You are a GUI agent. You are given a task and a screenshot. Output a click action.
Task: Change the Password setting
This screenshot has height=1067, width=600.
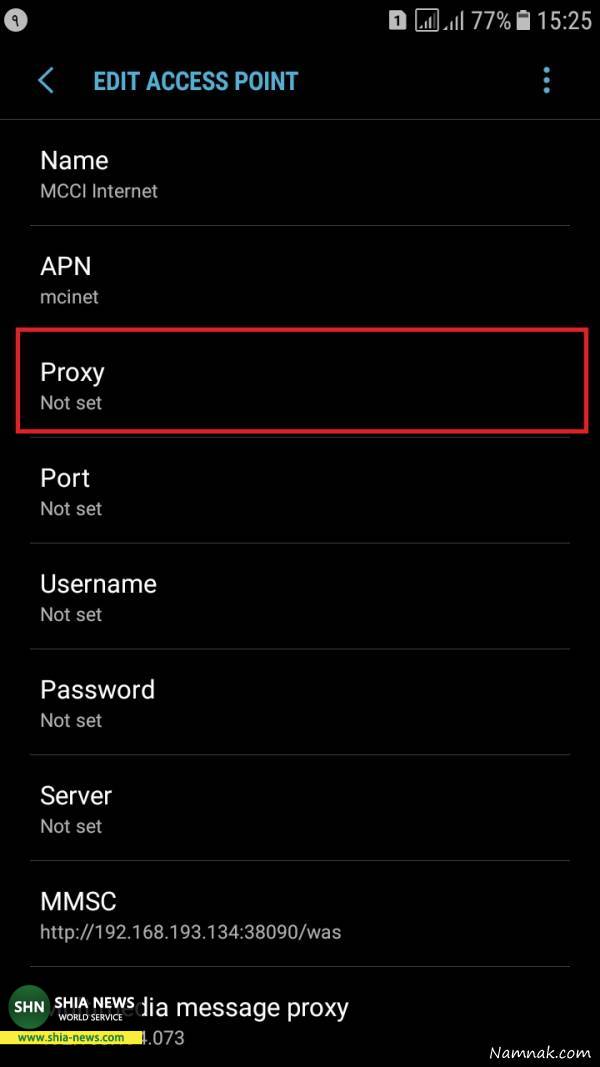tap(300, 704)
